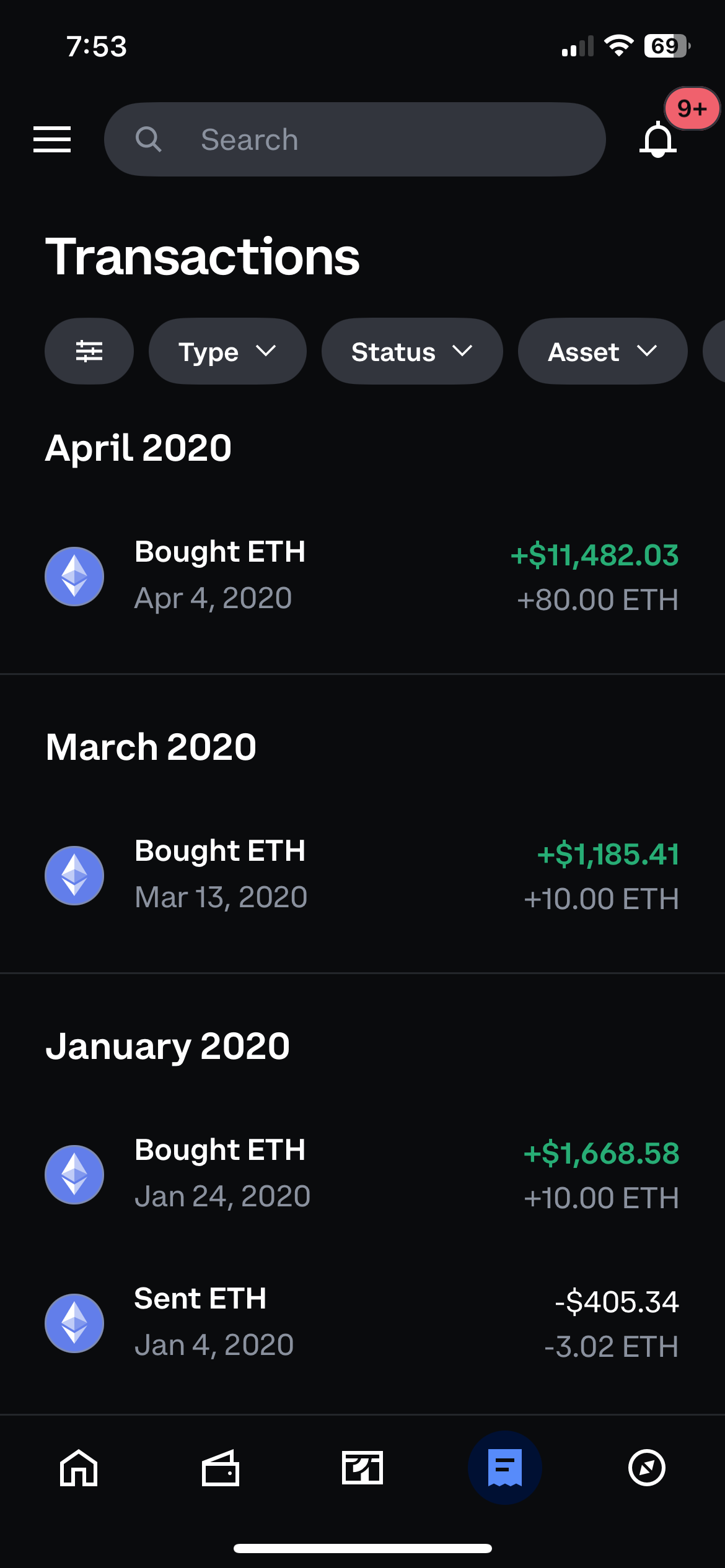This screenshot has height=1568, width=725.
Task: Expand the Type filter dropdown
Action: click(x=227, y=351)
